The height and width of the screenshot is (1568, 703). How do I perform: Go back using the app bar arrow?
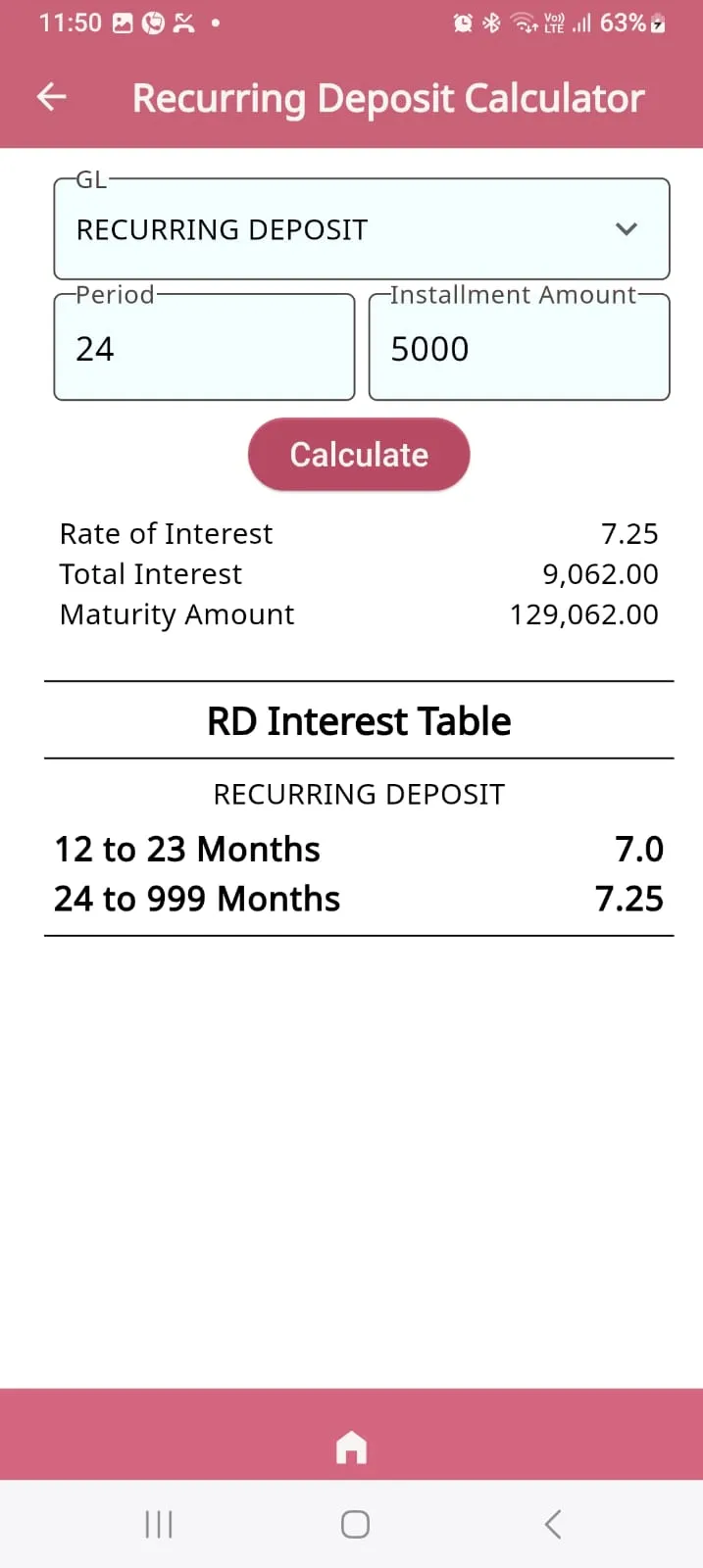click(51, 97)
